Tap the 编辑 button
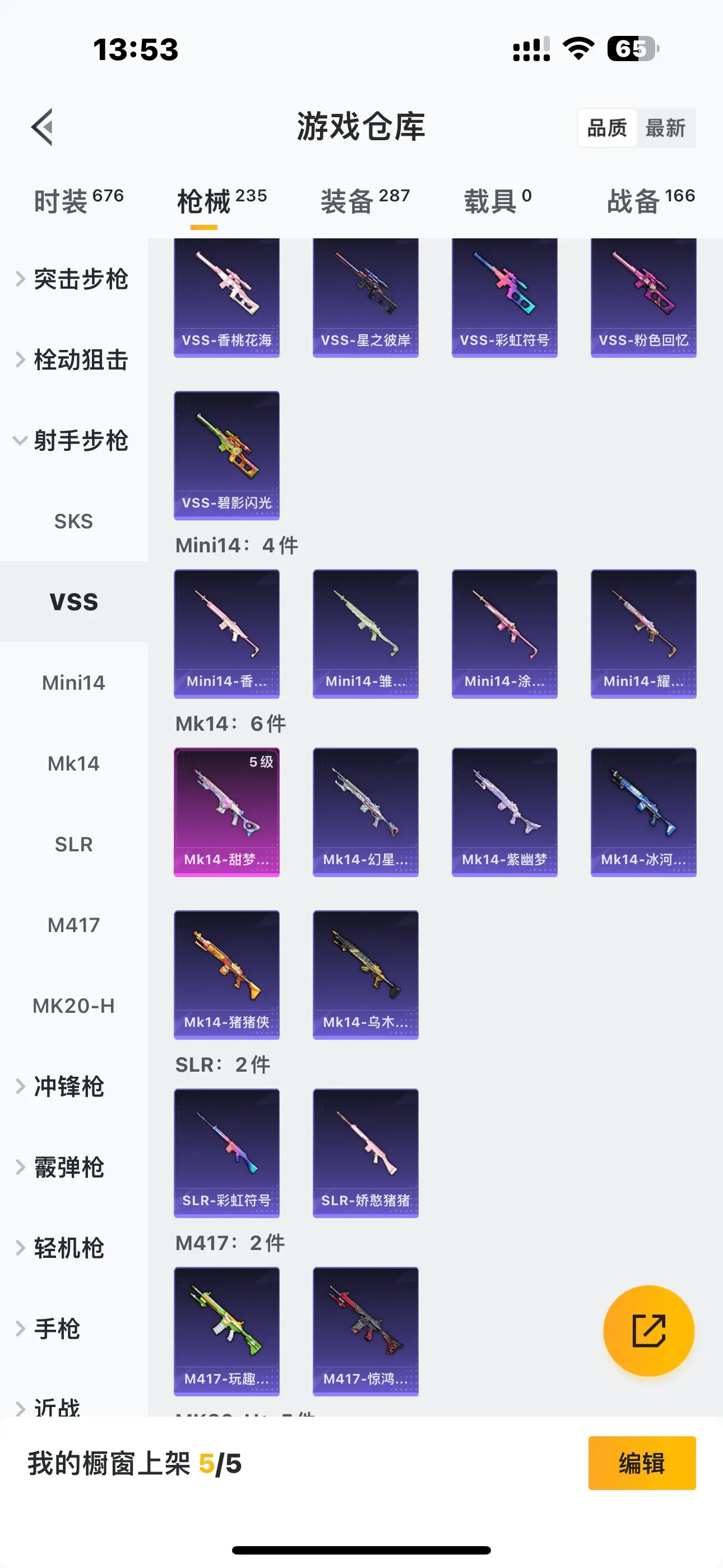This screenshot has height=1568, width=723. [641, 1463]
